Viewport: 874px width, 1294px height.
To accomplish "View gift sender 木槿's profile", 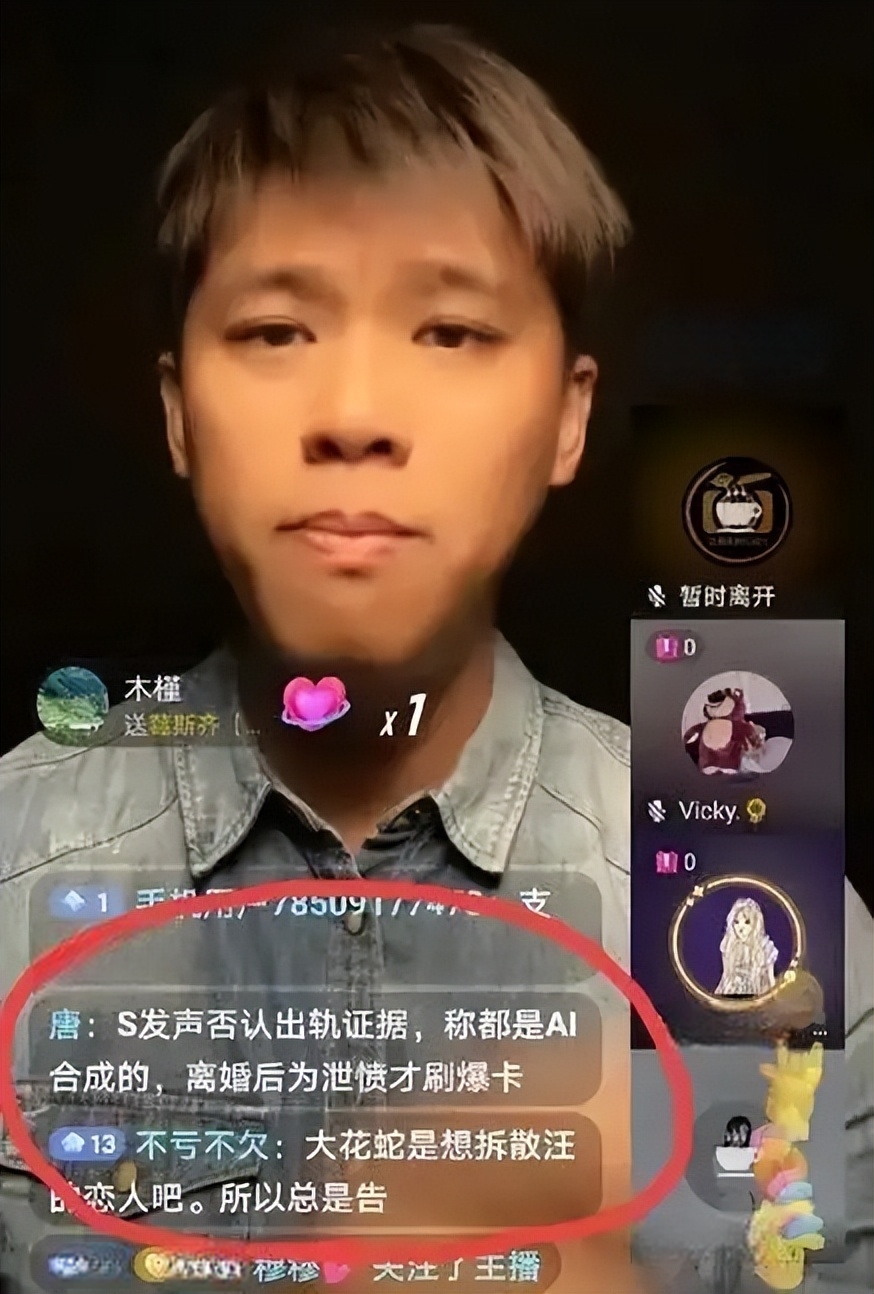I will pyautogui.click(x=73, y=705).
